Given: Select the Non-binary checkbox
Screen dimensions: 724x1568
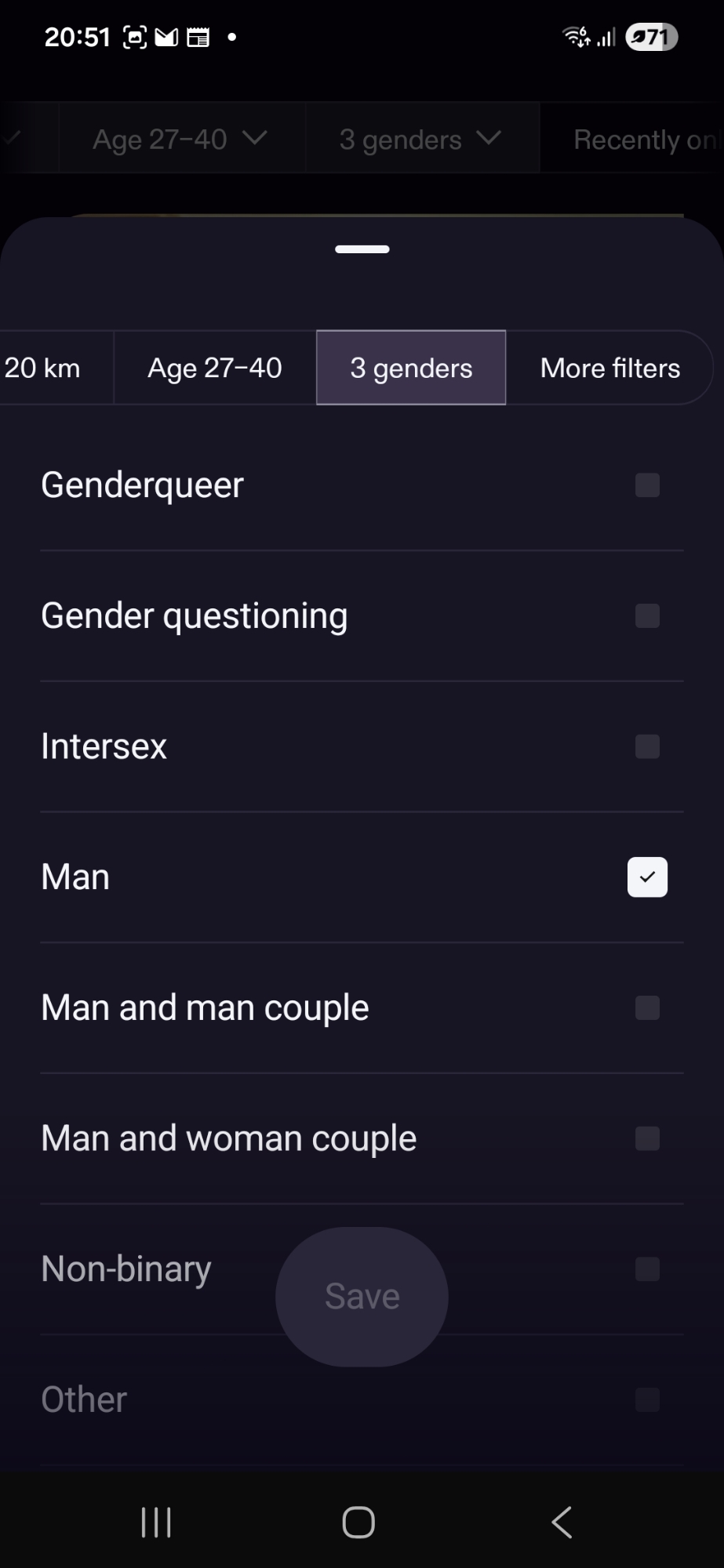Looking at the screenshot, I should [647, 1269].
